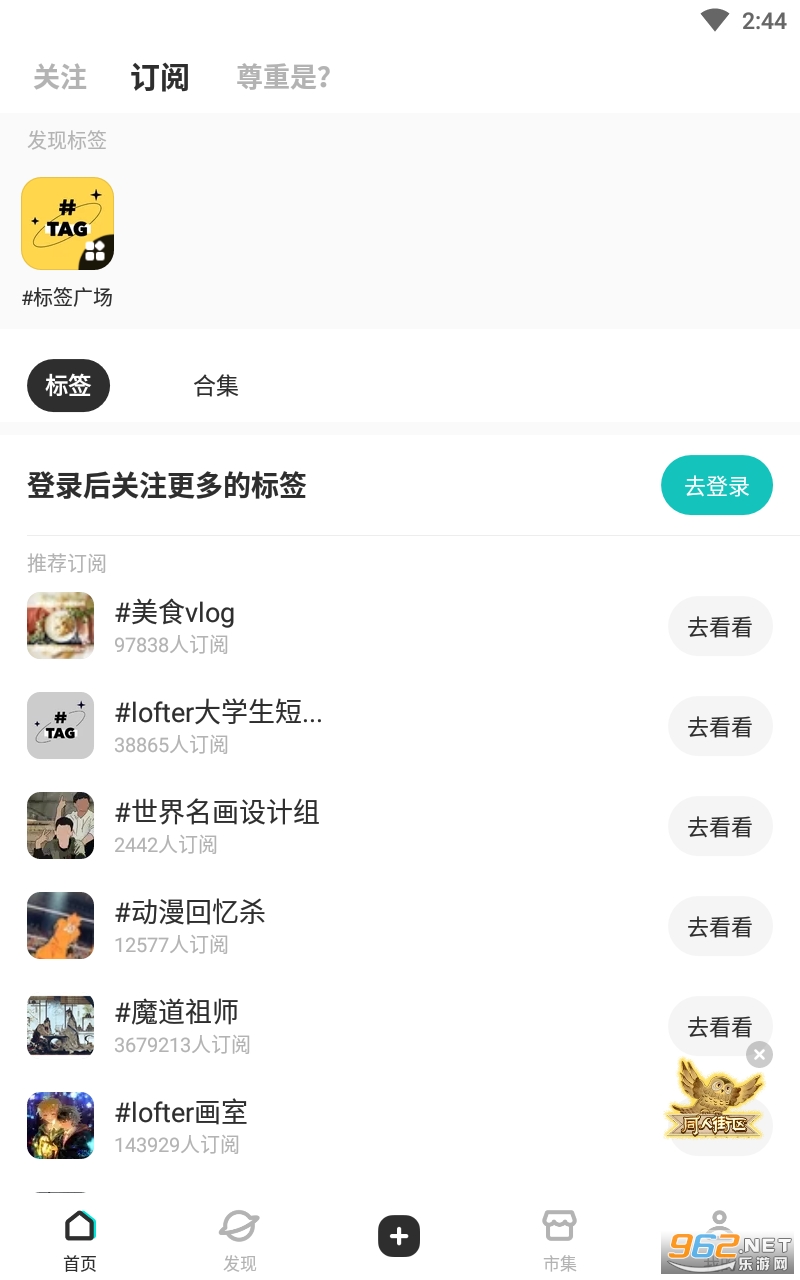
Task: Switch to the 关注 tab
Action: pos(60,78)
